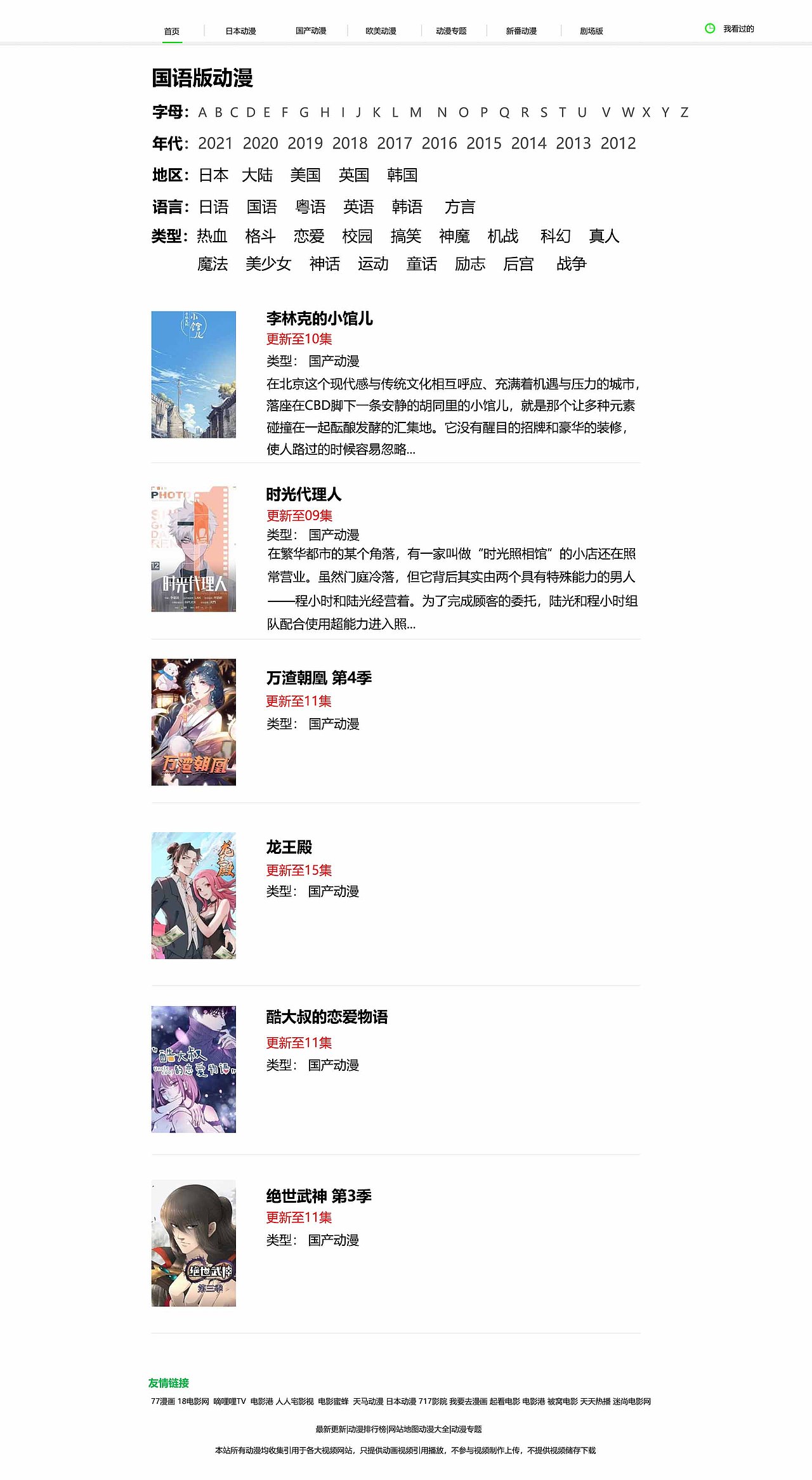Filter anime by year 2021

(x=214, y=143)
